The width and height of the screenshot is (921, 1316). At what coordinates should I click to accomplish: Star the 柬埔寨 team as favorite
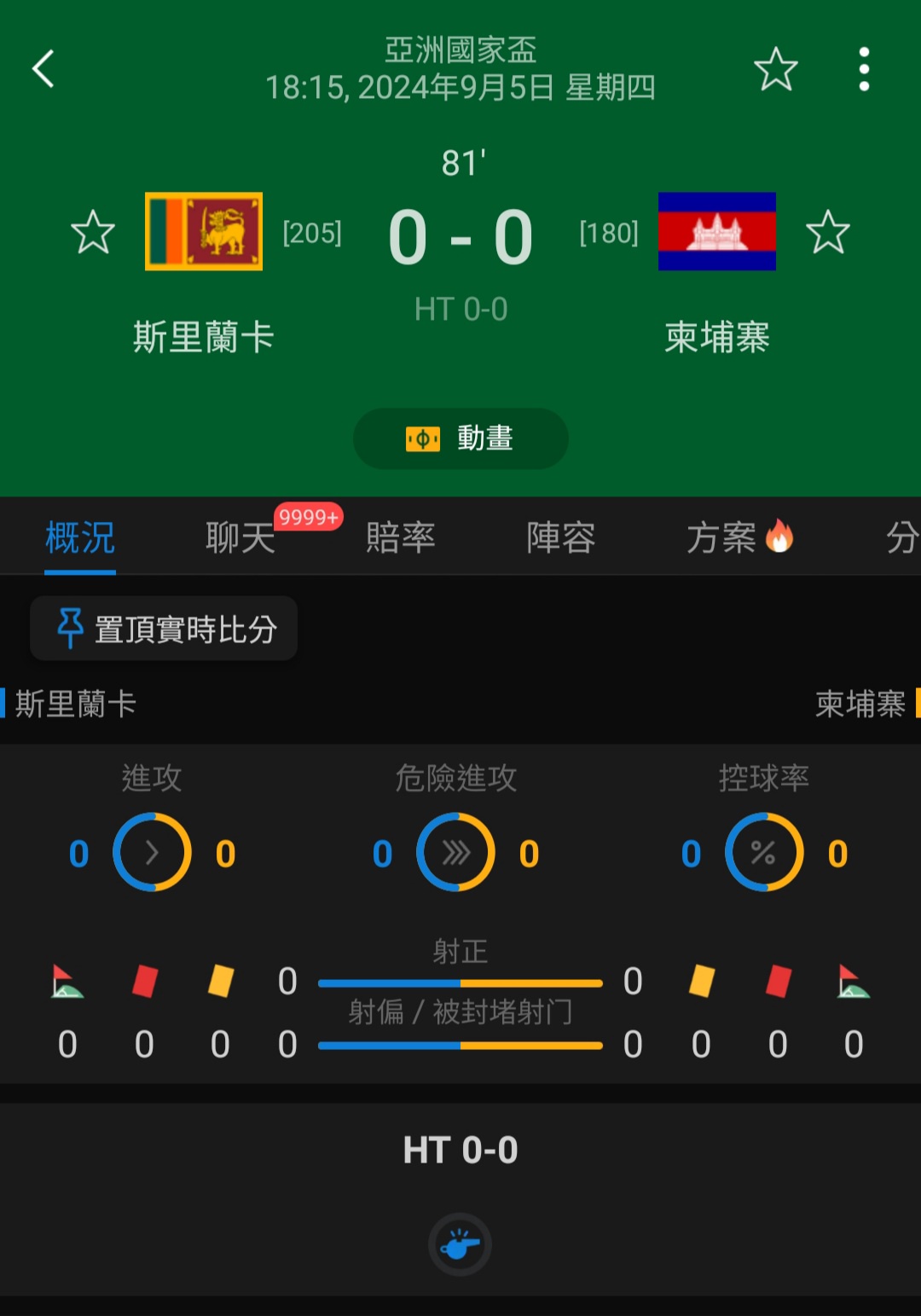[827, 232]
